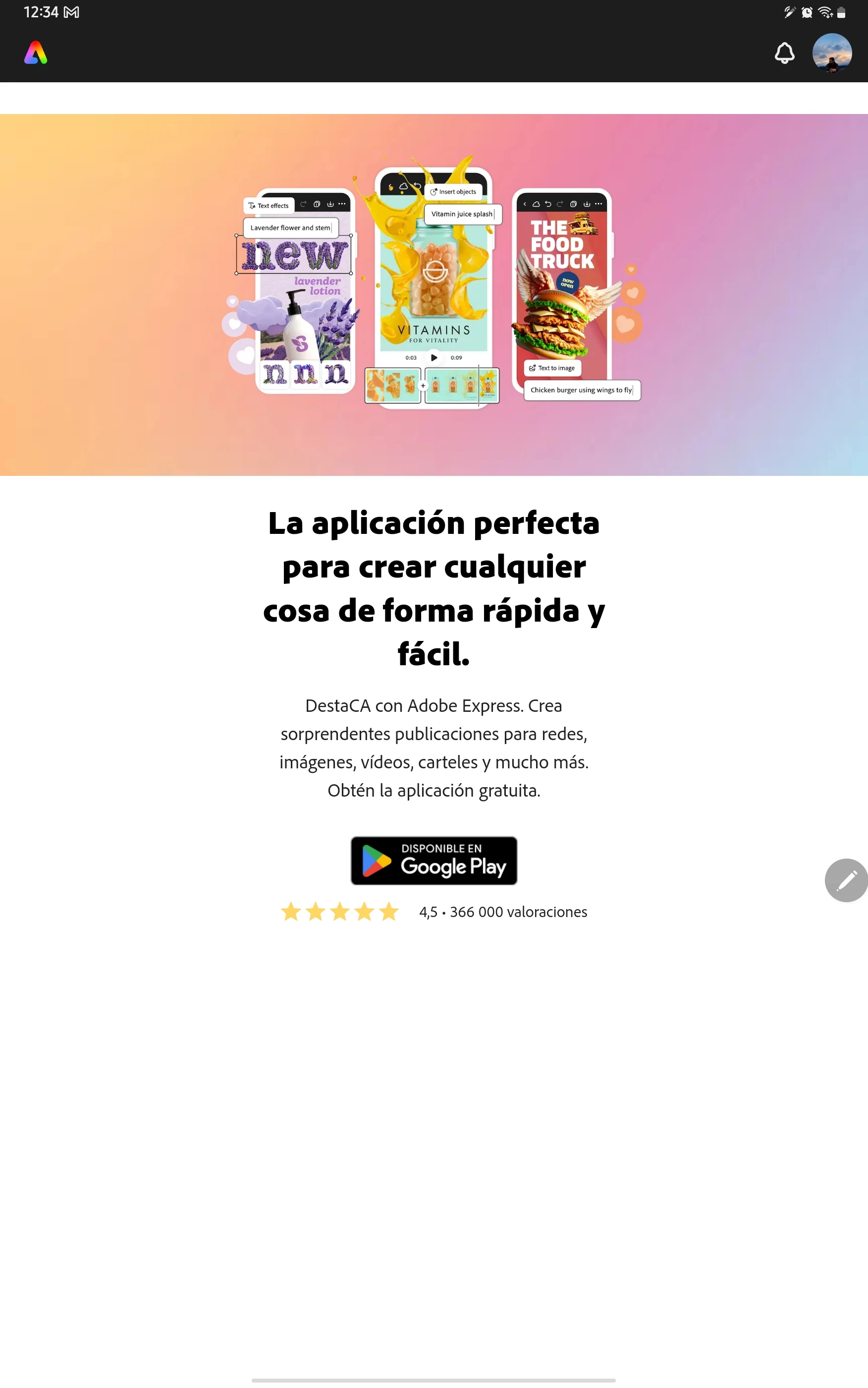Open the profile avatar menu
This screenshot has width=868, height=1388.
[831, 53]
